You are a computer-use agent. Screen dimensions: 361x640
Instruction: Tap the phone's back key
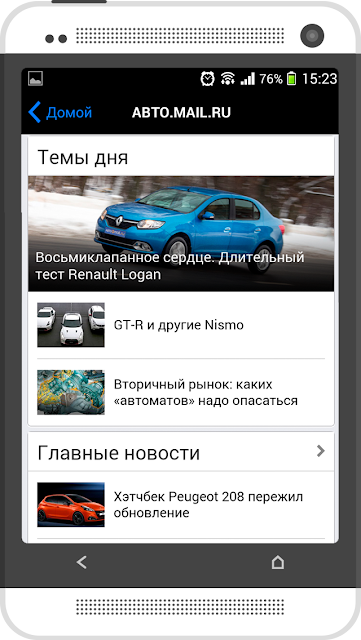pyautogui.click(x=81, y=562)
